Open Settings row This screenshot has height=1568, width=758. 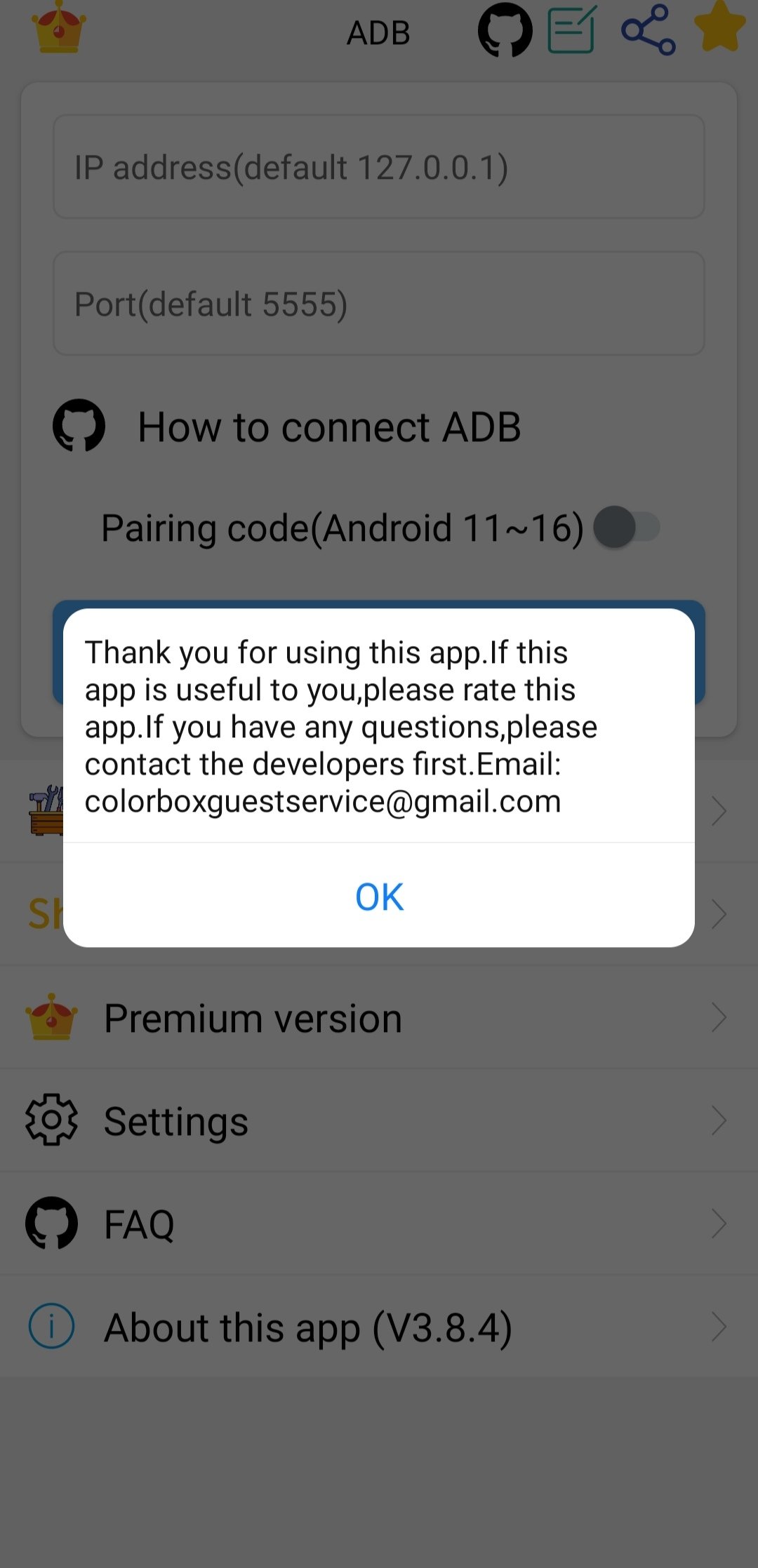[379, 1120]
